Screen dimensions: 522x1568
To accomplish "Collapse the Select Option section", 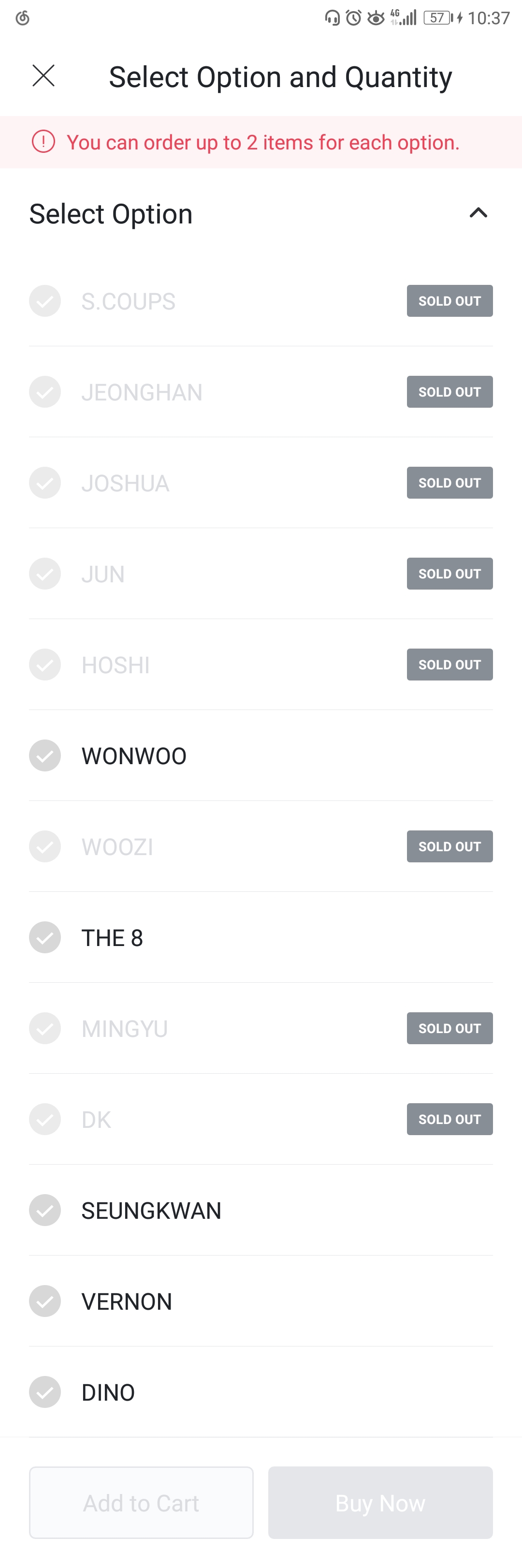I will pyautogui.click(x=478, y=213).
